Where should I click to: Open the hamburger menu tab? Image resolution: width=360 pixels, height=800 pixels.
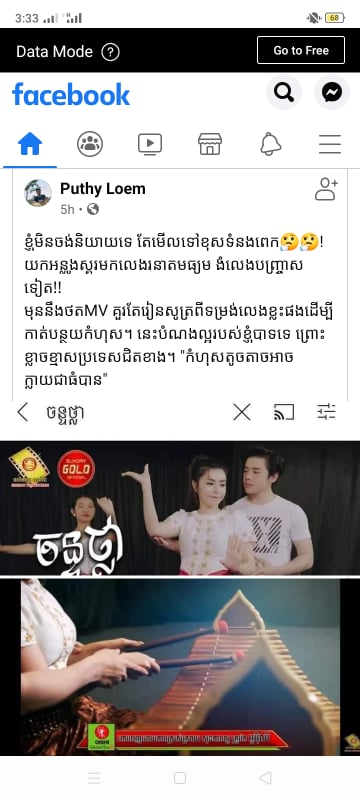(x=330, y=144)
